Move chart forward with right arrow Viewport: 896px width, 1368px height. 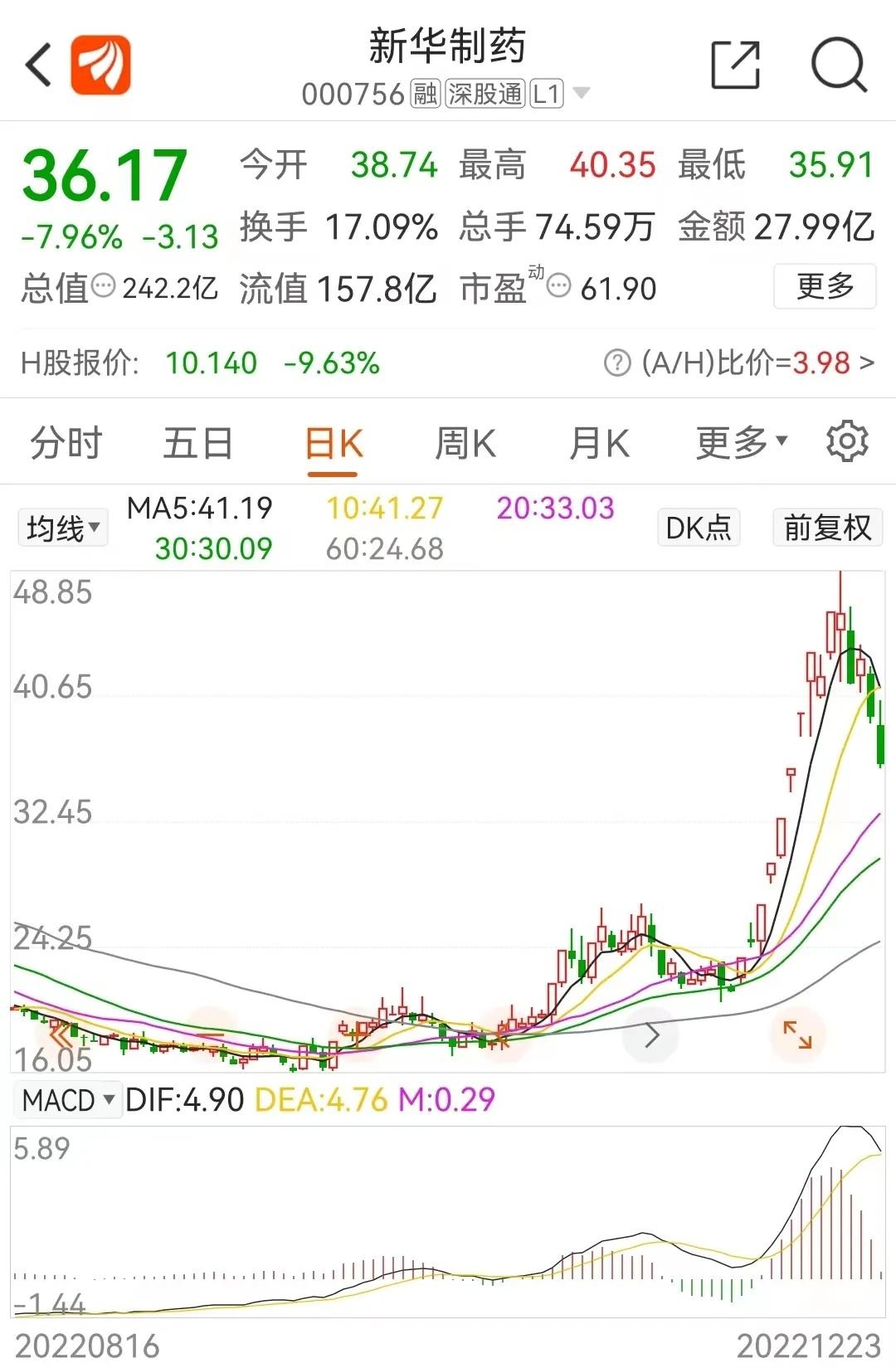click(652, 1035)
